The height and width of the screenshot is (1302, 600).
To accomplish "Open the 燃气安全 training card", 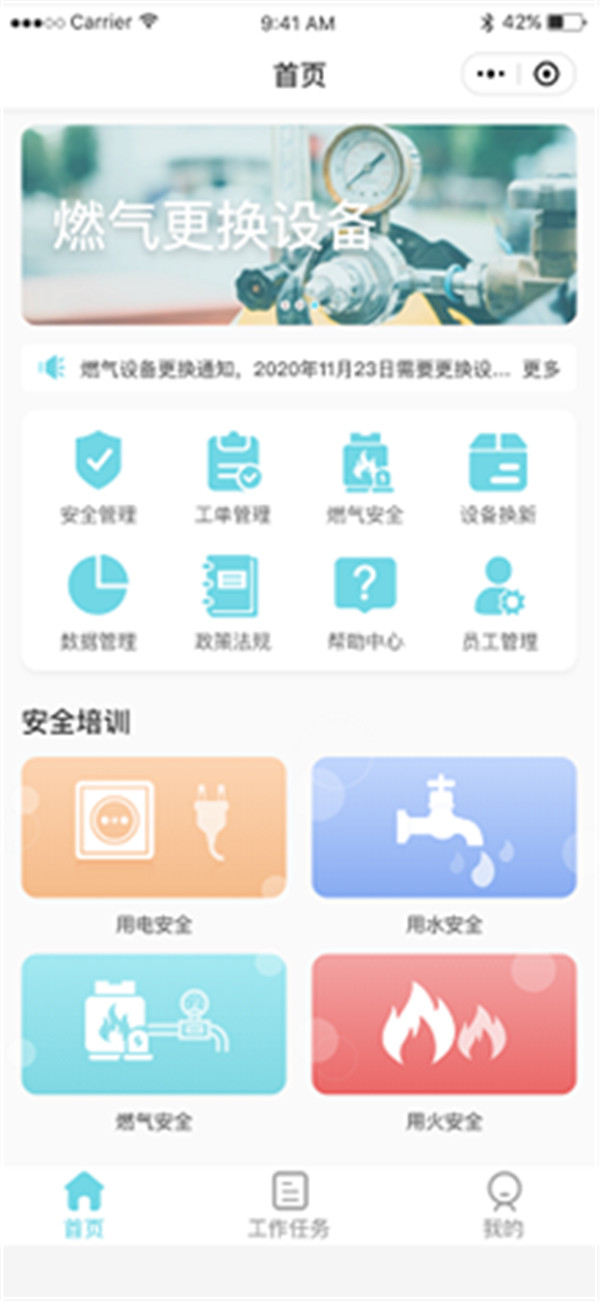I will pyautogui.click(x=154, y=1024).
